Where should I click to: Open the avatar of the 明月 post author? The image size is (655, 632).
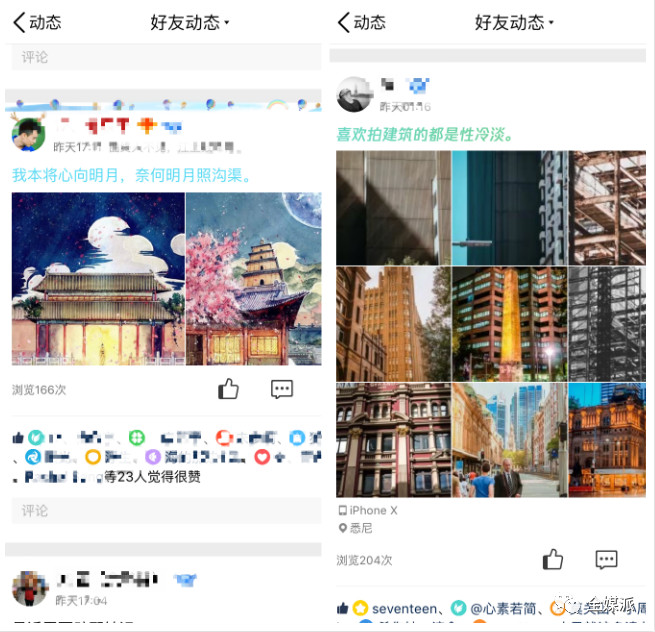coord(29,134)
